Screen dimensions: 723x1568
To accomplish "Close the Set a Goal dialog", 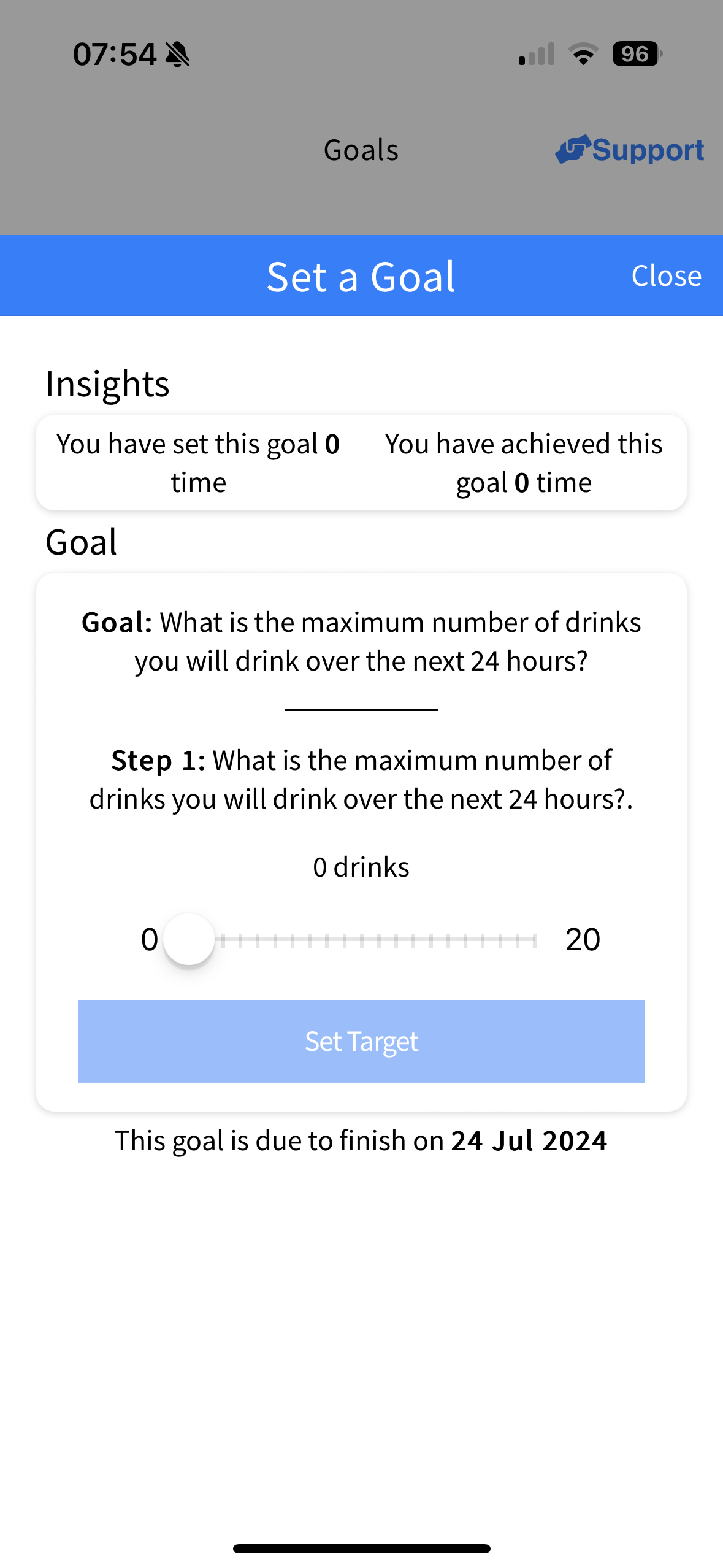I will click(666, 276).
